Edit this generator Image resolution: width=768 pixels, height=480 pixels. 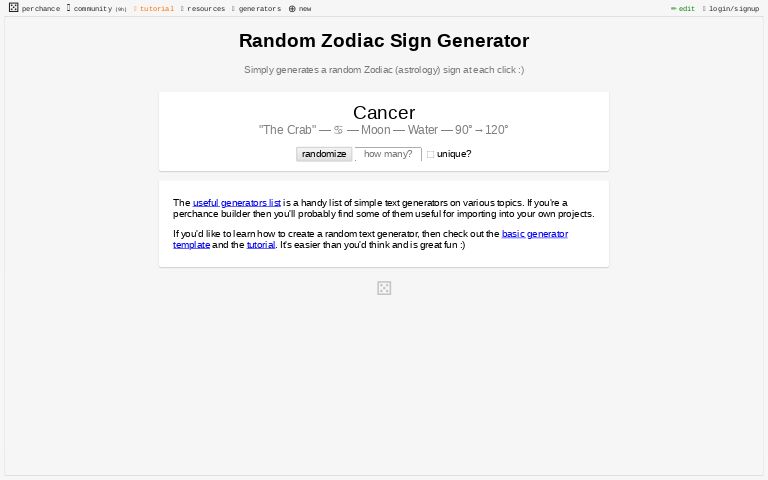pos(684,8)
